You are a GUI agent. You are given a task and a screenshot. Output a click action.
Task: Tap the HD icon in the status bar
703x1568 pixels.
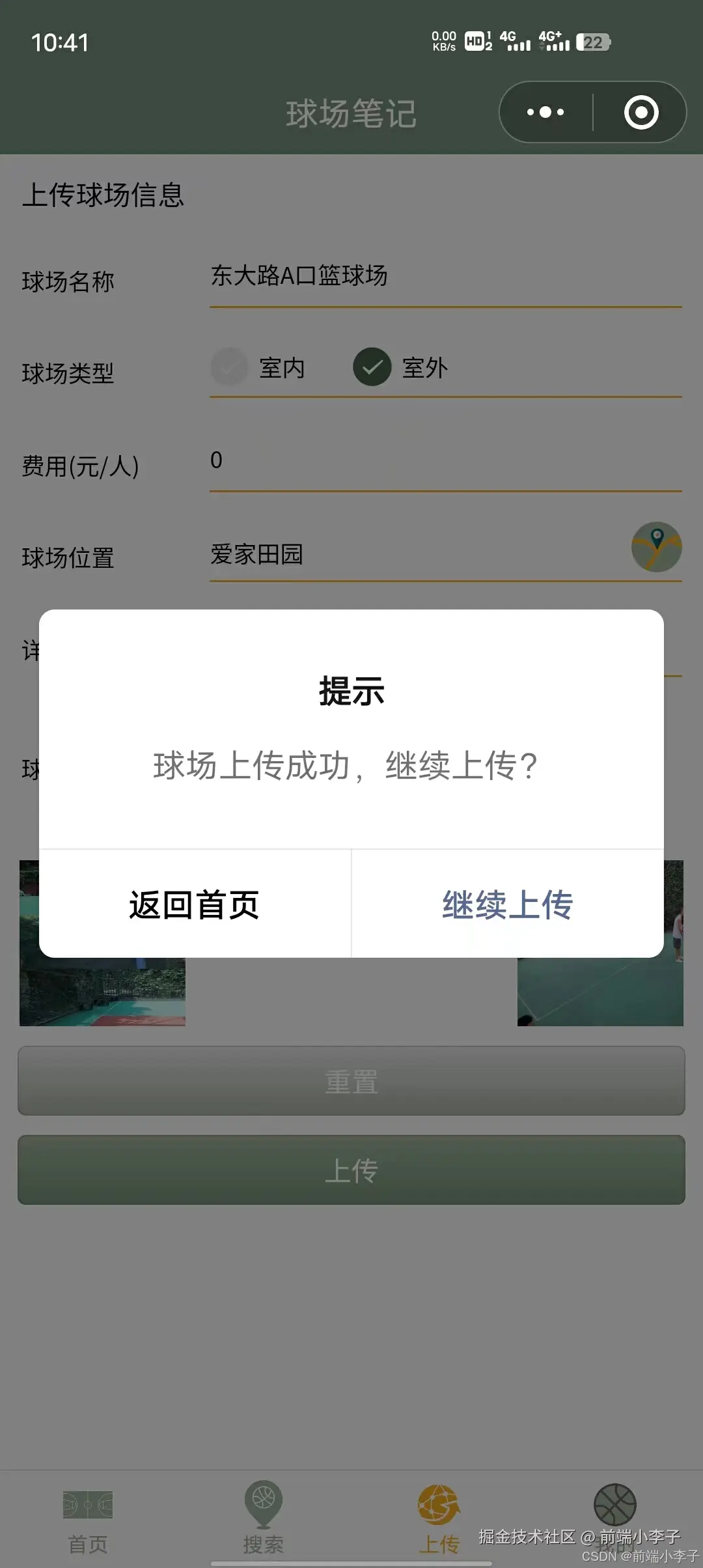[x=475, y=41]
